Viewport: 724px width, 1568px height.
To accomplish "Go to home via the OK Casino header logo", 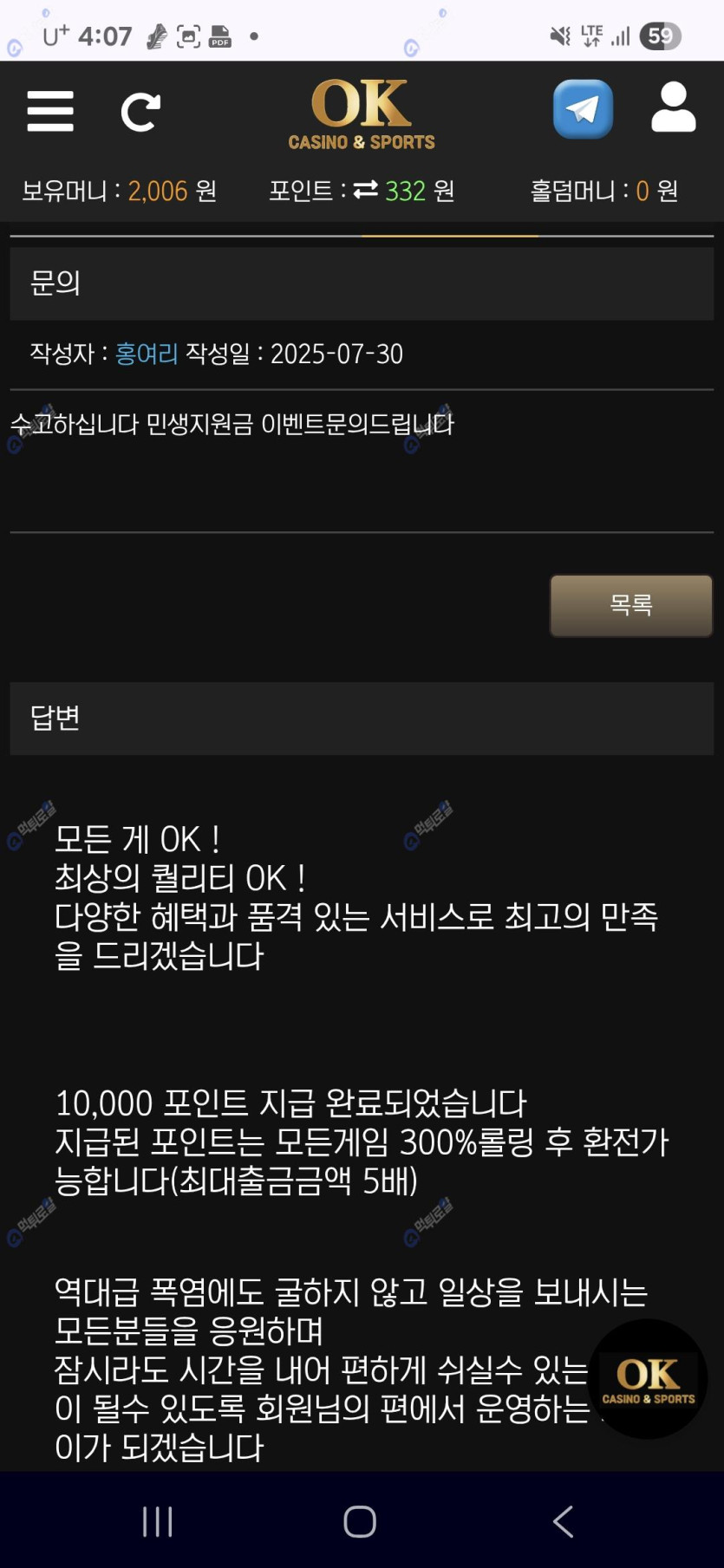I will pyautogui.click(x=362, y=114).
